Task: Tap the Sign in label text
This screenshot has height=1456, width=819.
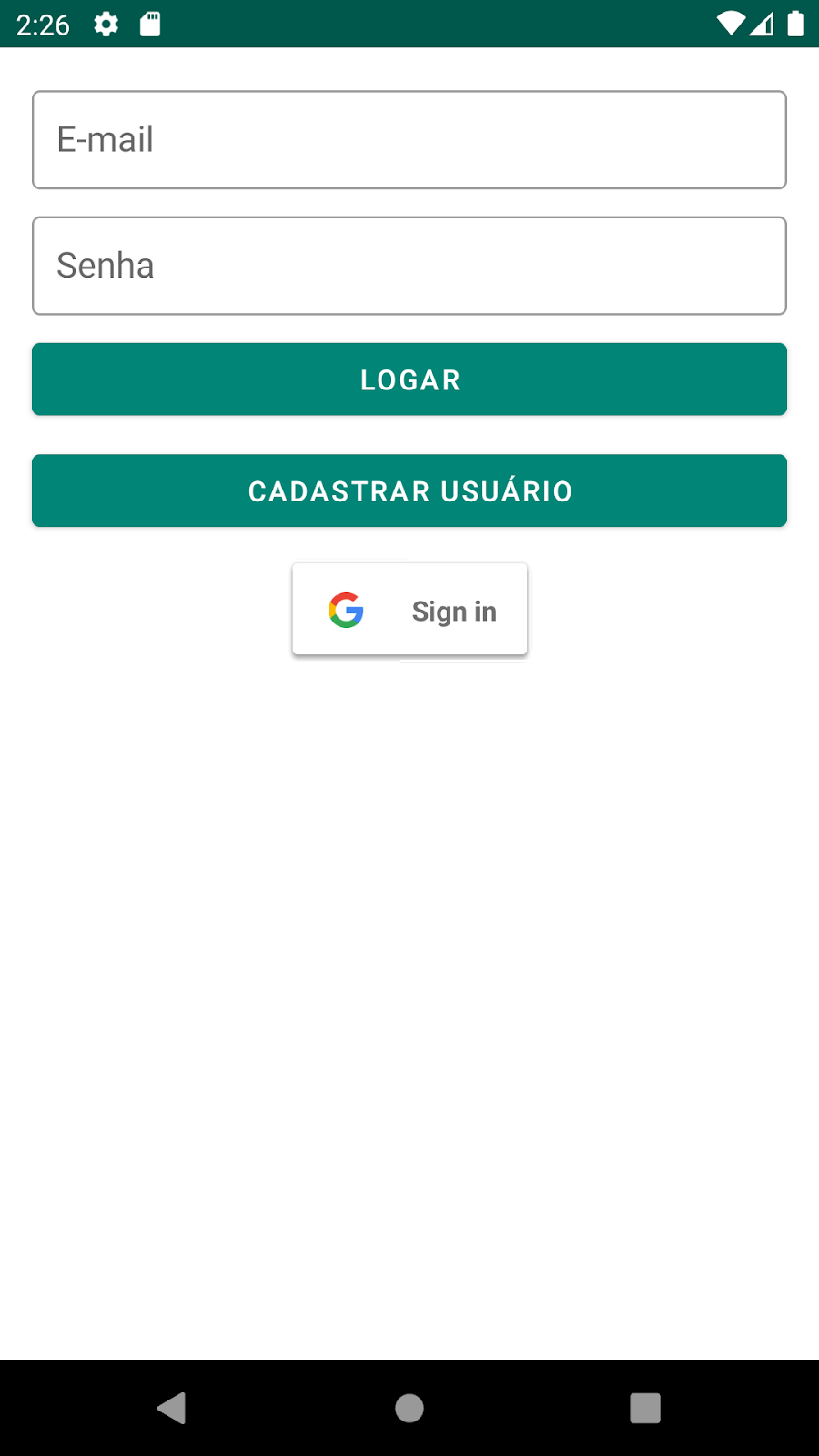Action: pyautogui.click(x=454, y=611)
